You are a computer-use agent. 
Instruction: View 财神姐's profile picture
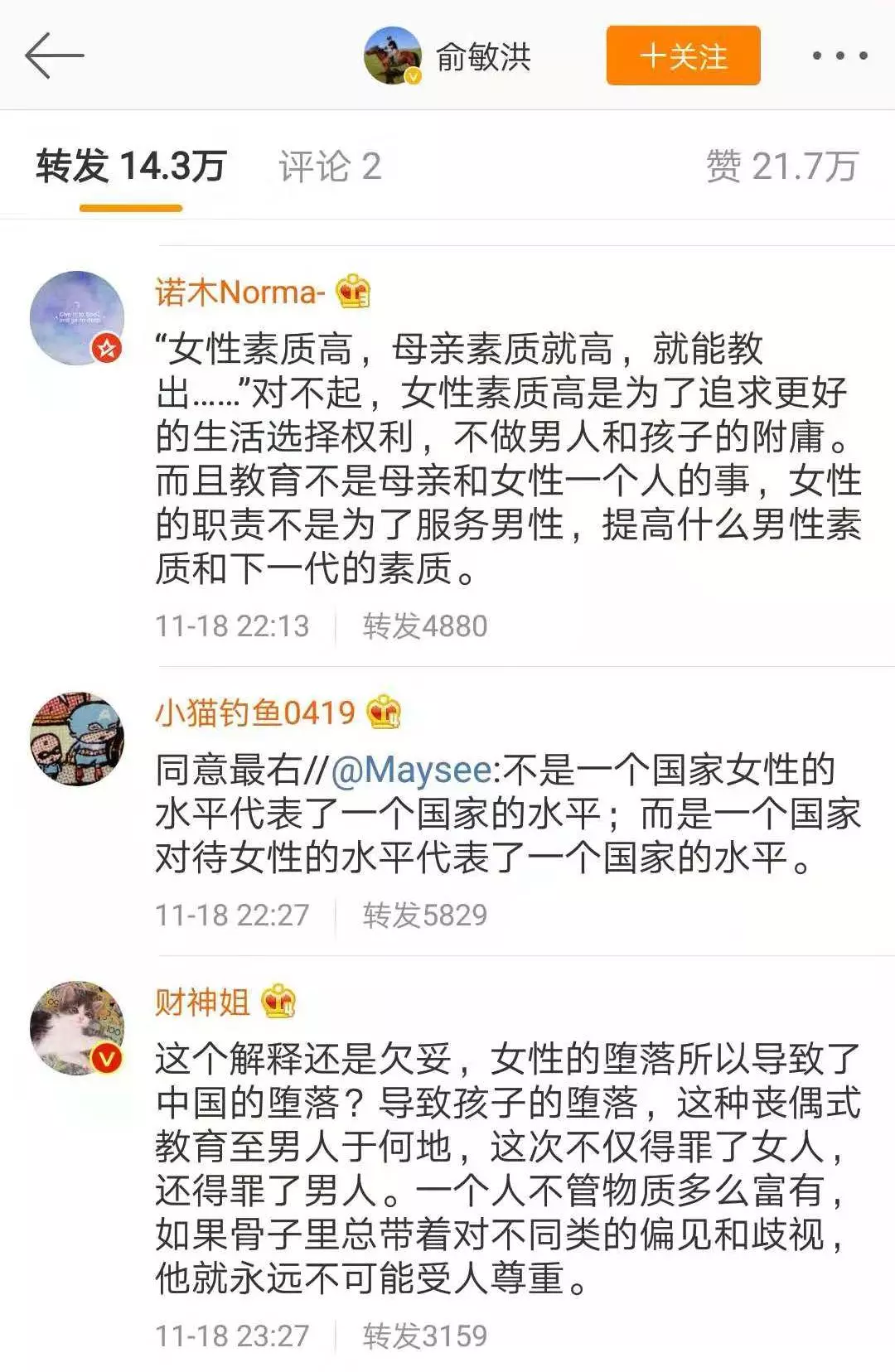click(x=77, y=1028)
